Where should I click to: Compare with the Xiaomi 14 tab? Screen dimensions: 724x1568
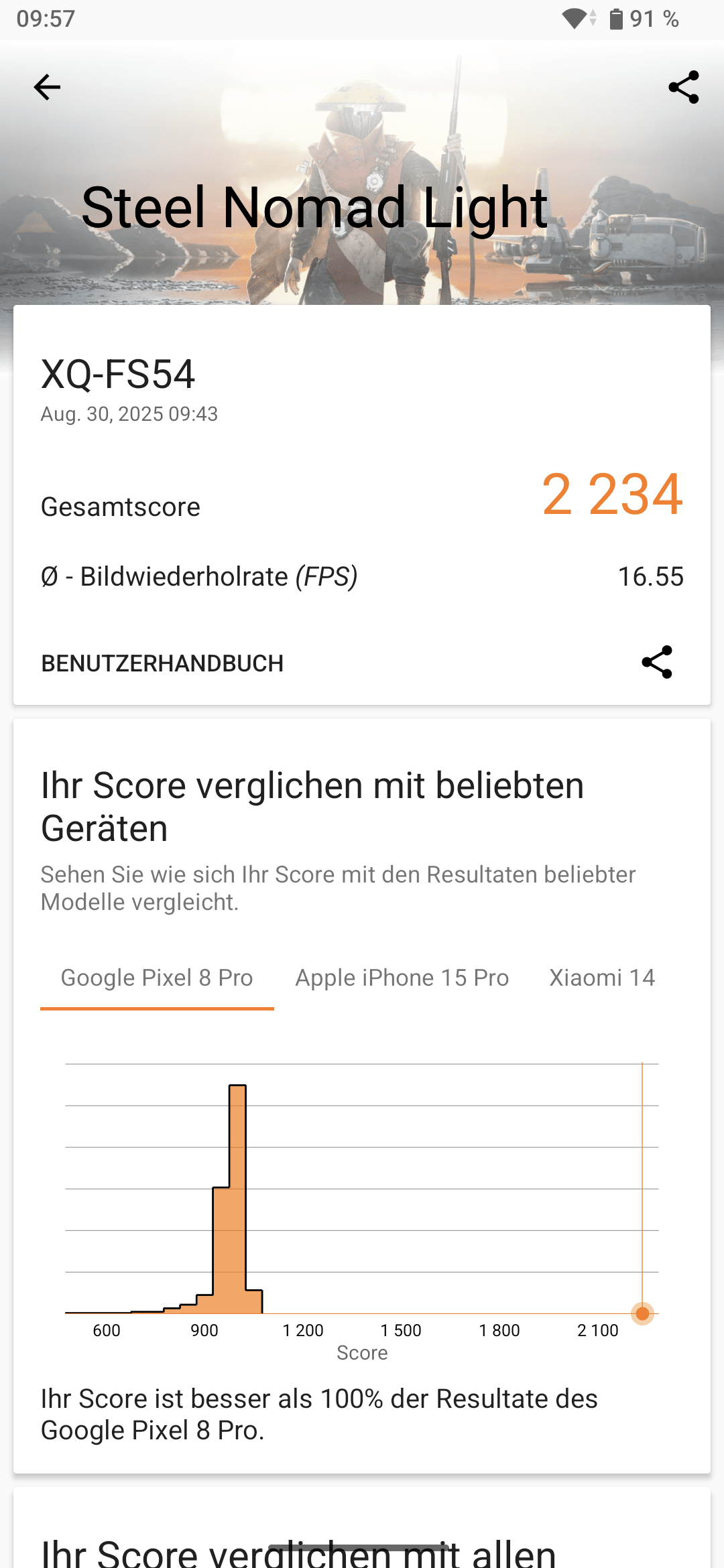point(601,978)
